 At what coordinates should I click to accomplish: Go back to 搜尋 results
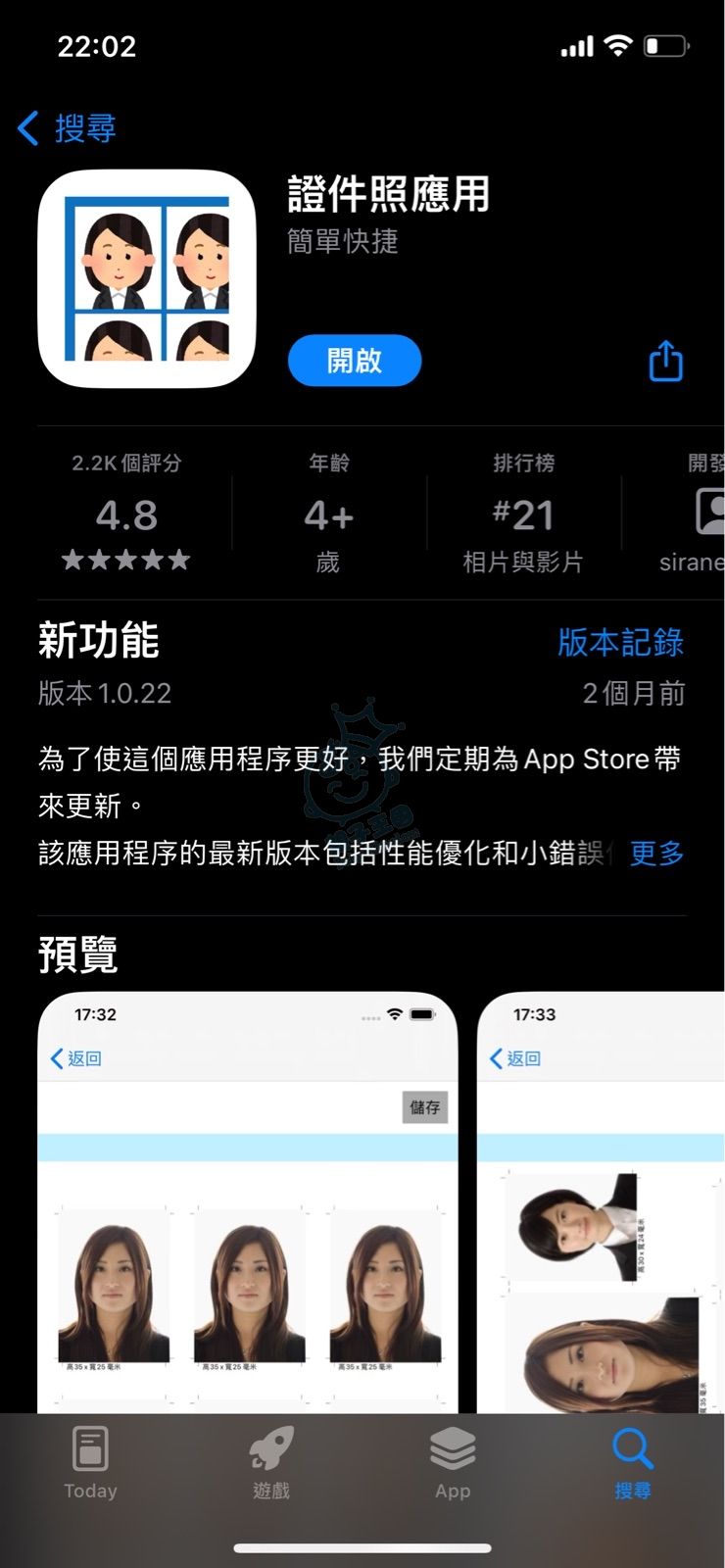tap(69, 128)
